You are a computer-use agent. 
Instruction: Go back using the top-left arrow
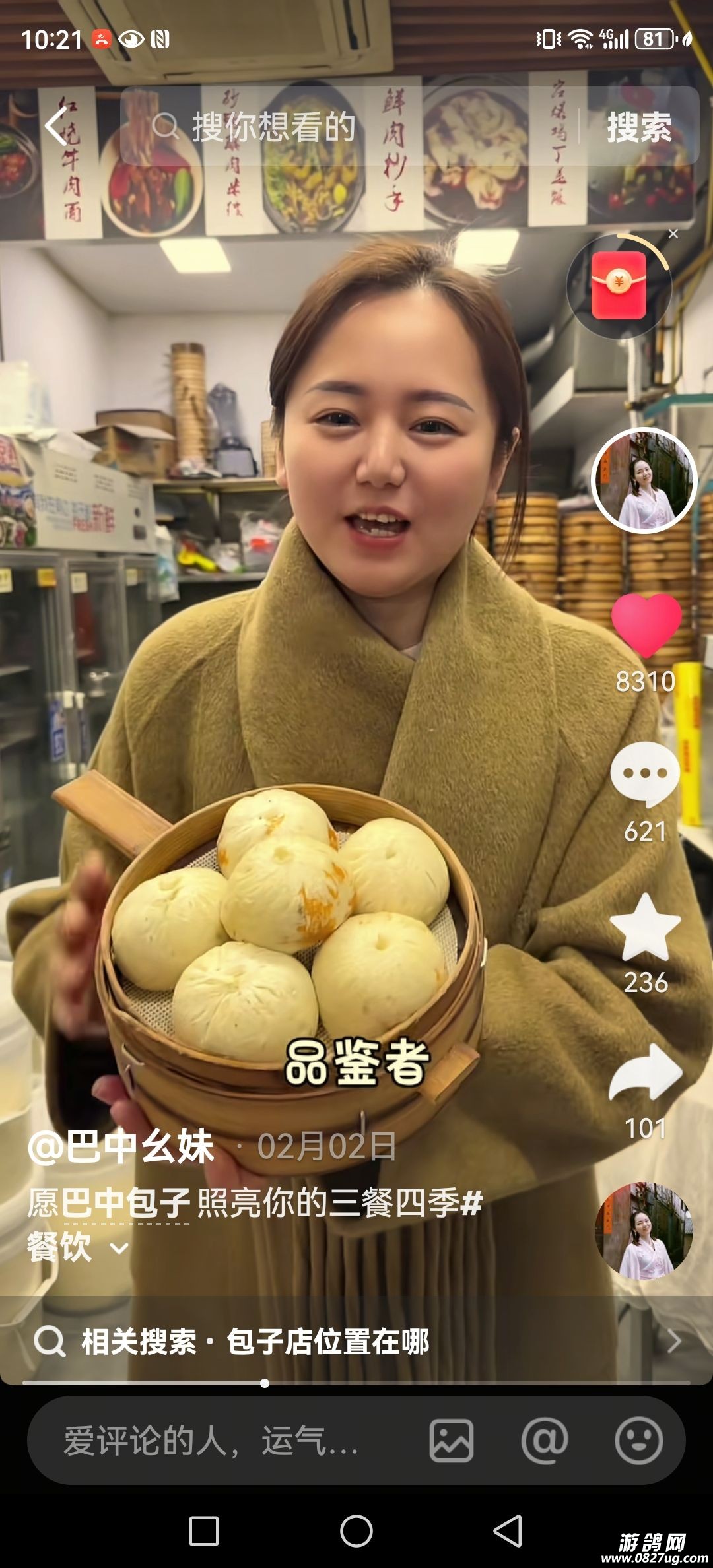57,126
